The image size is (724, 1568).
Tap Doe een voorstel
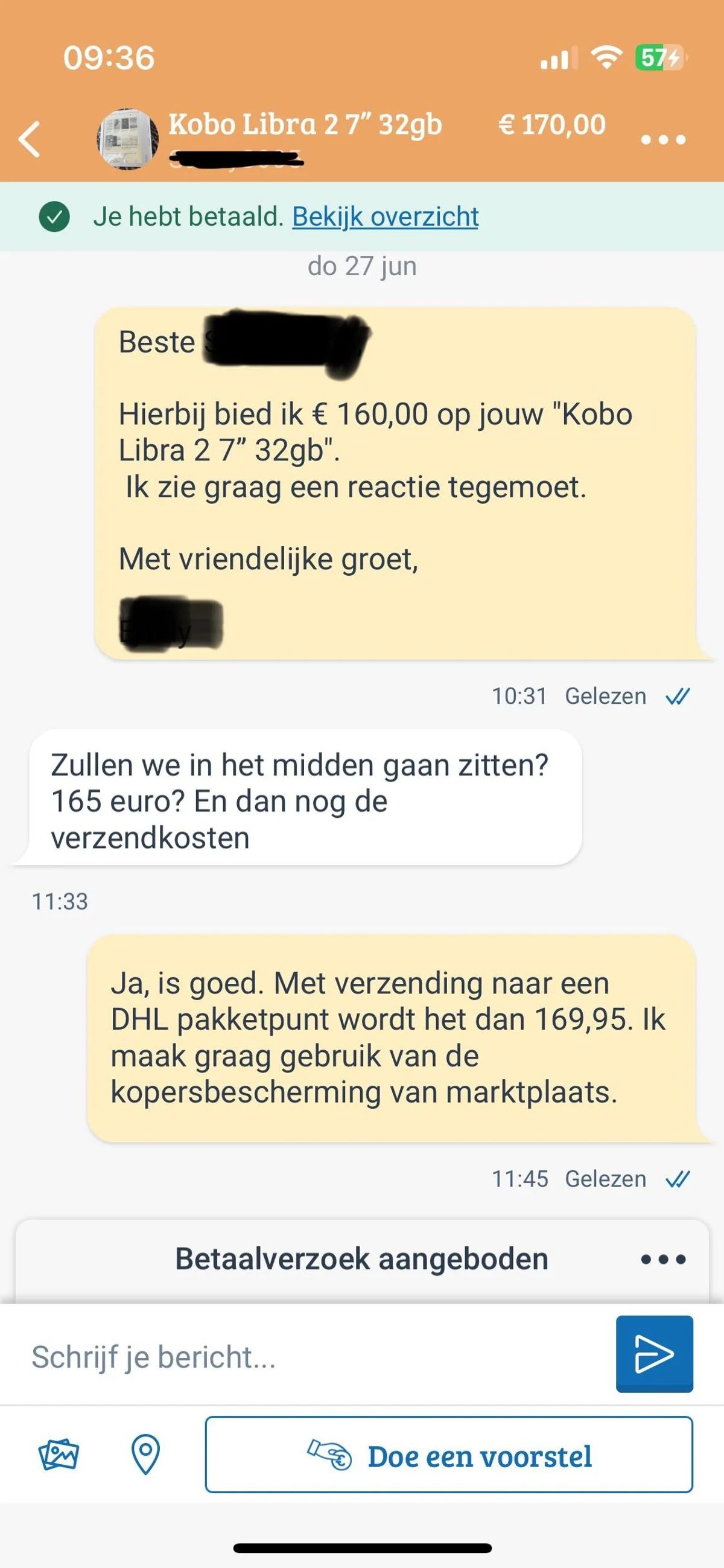pyautogui.click(x=449, y=1455)
